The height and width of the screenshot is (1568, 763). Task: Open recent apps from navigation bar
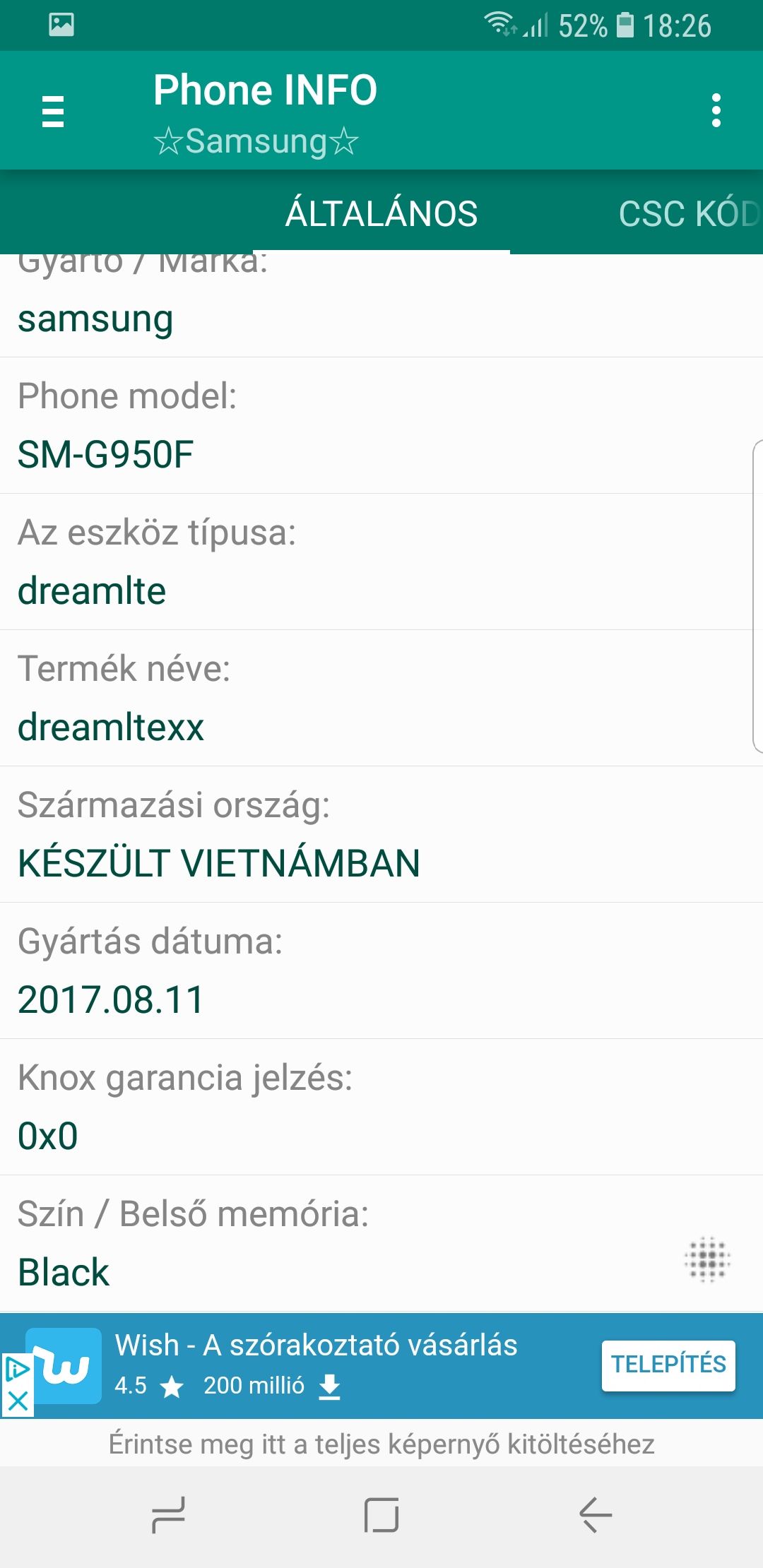(168, 1515)
